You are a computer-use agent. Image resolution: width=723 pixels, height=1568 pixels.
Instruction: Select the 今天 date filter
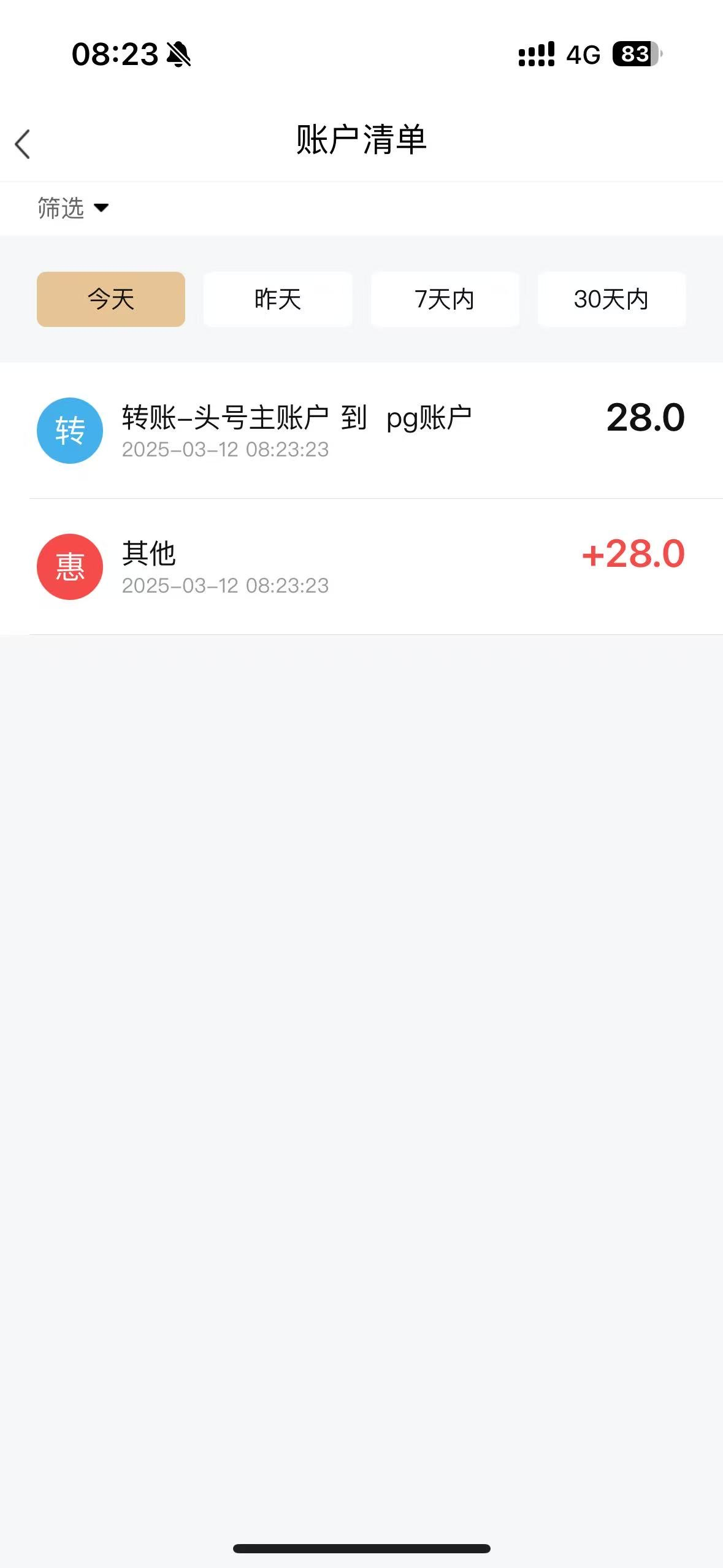pyautogui.click(x=111, y=299)
